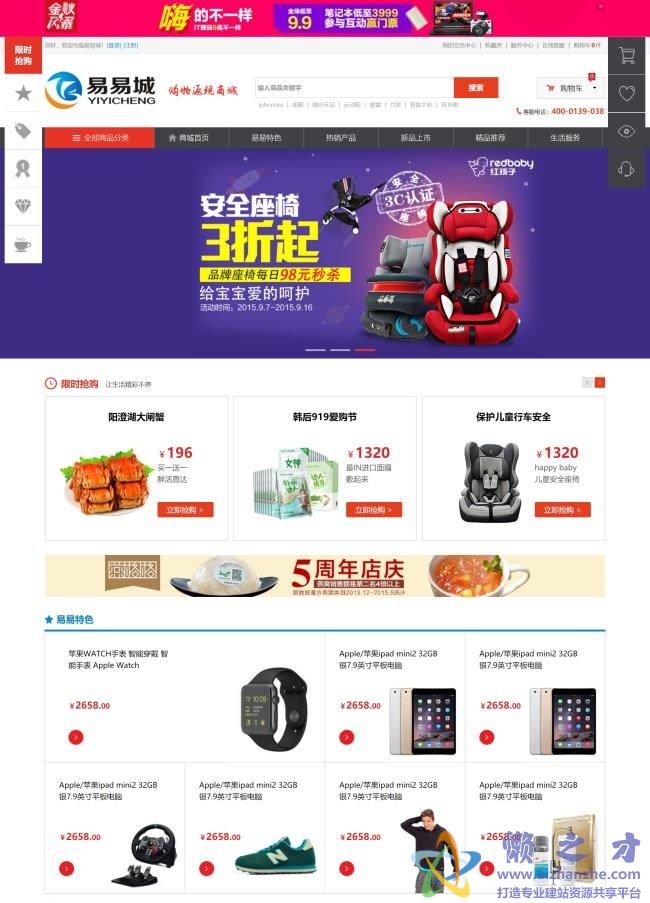The image size is (650, 903).
Task: Tap the star icon in the left sidebar
Action: (23, 94)
